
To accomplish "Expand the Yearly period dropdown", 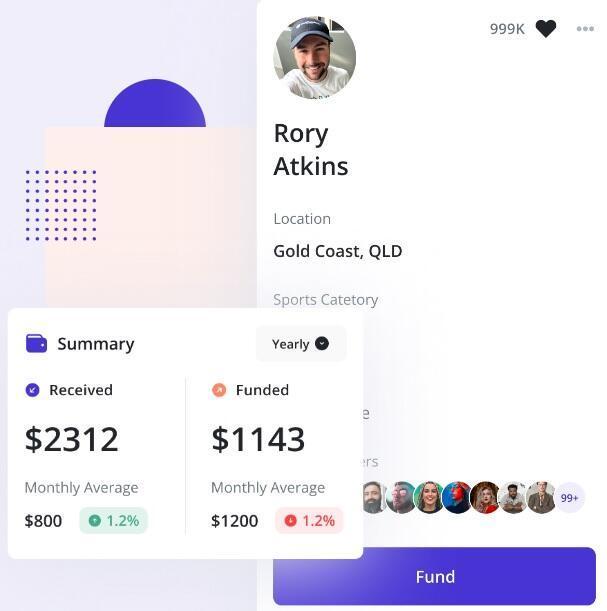I will tap(300, 344).
